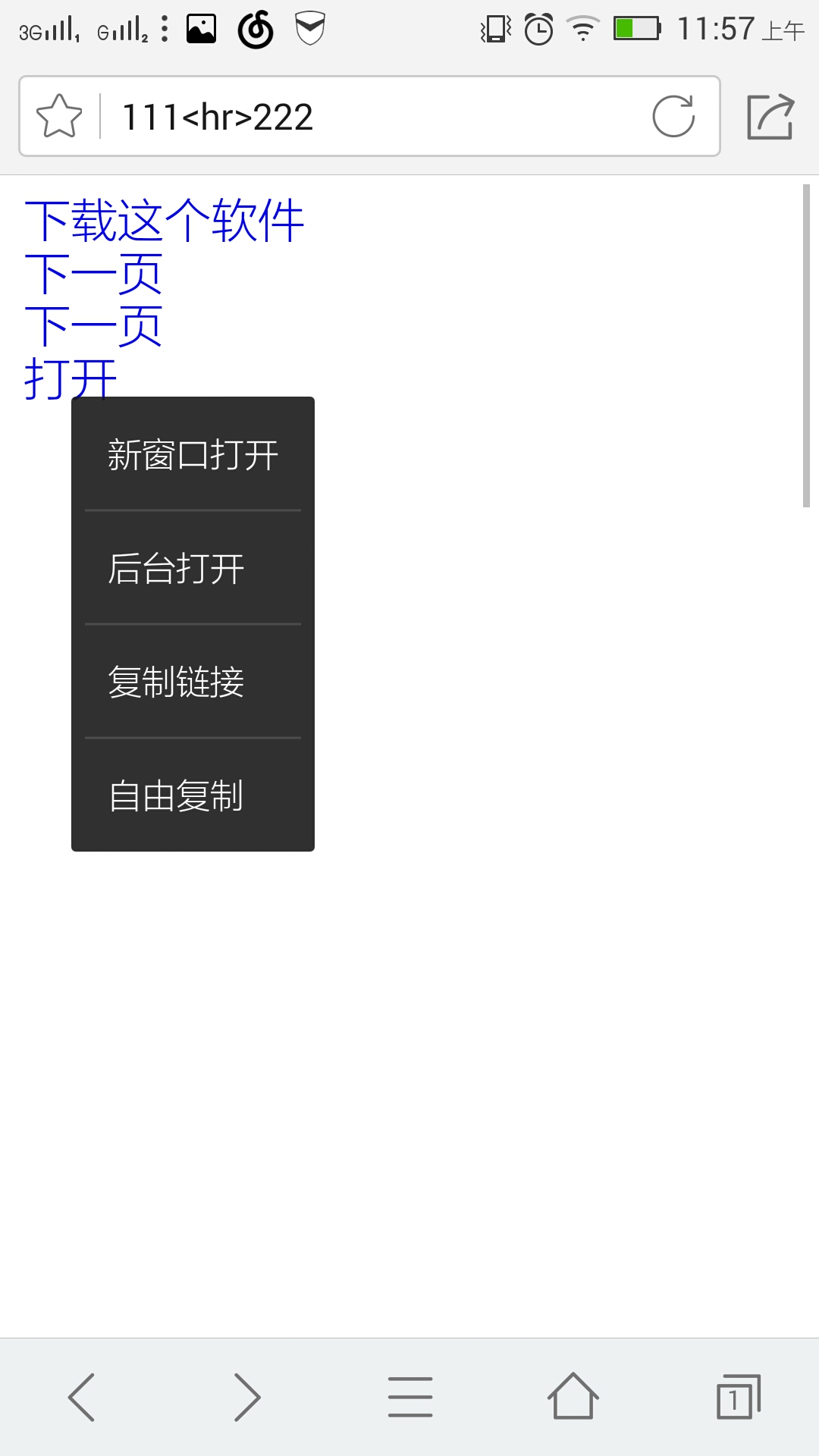Viewport: 819px width, 1456px height.
Task: Bookmark this page with the star icon
Action: click(x=59, y=116)
